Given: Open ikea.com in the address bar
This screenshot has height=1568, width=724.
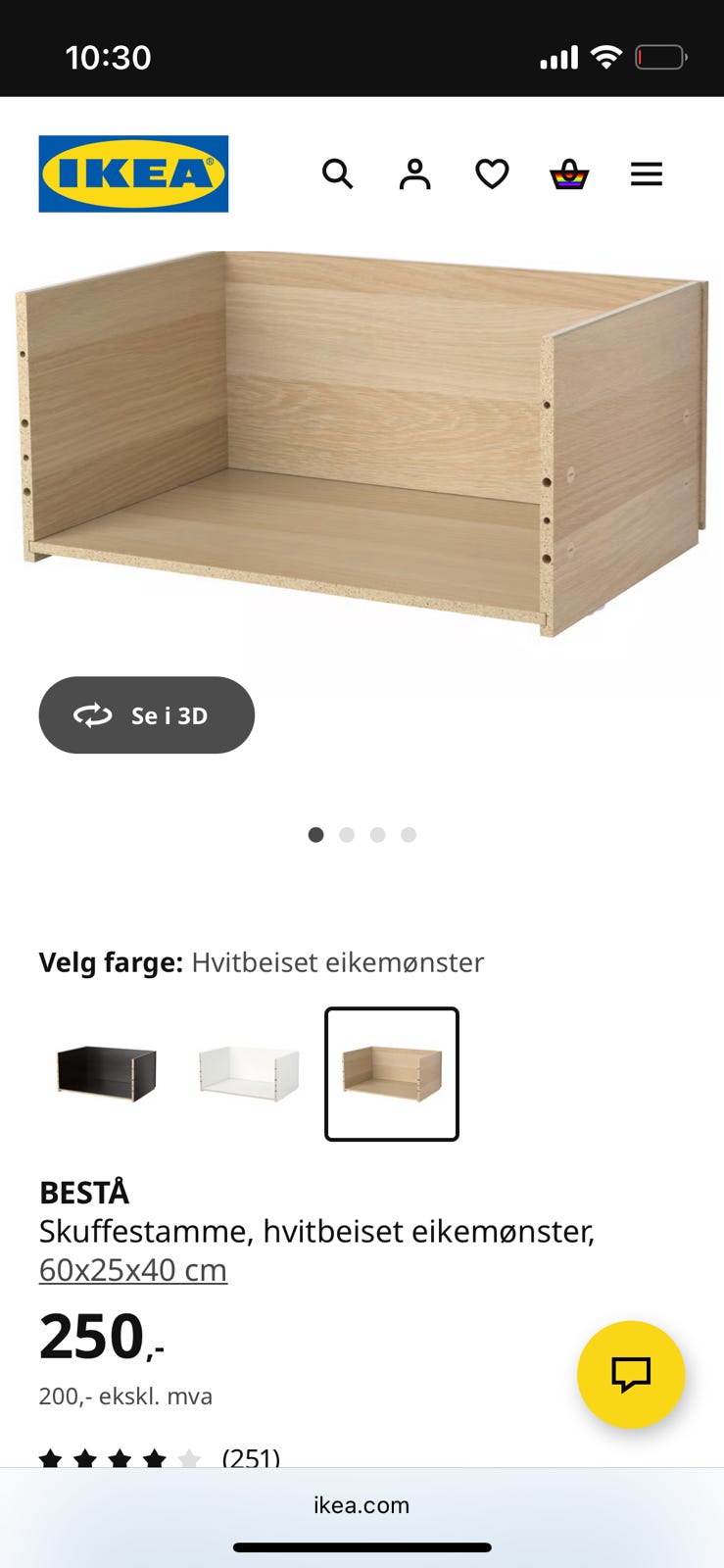Looking at the screenshot, I should click(x=362, y=1505).
